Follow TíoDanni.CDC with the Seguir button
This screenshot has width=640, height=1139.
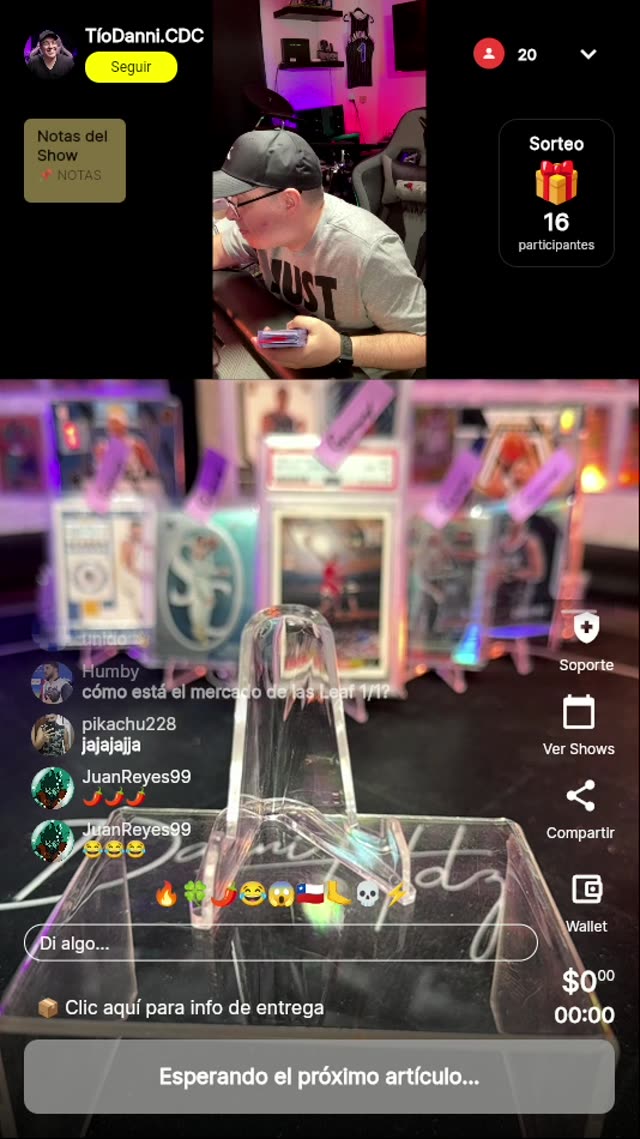click(x=131, y=67)
